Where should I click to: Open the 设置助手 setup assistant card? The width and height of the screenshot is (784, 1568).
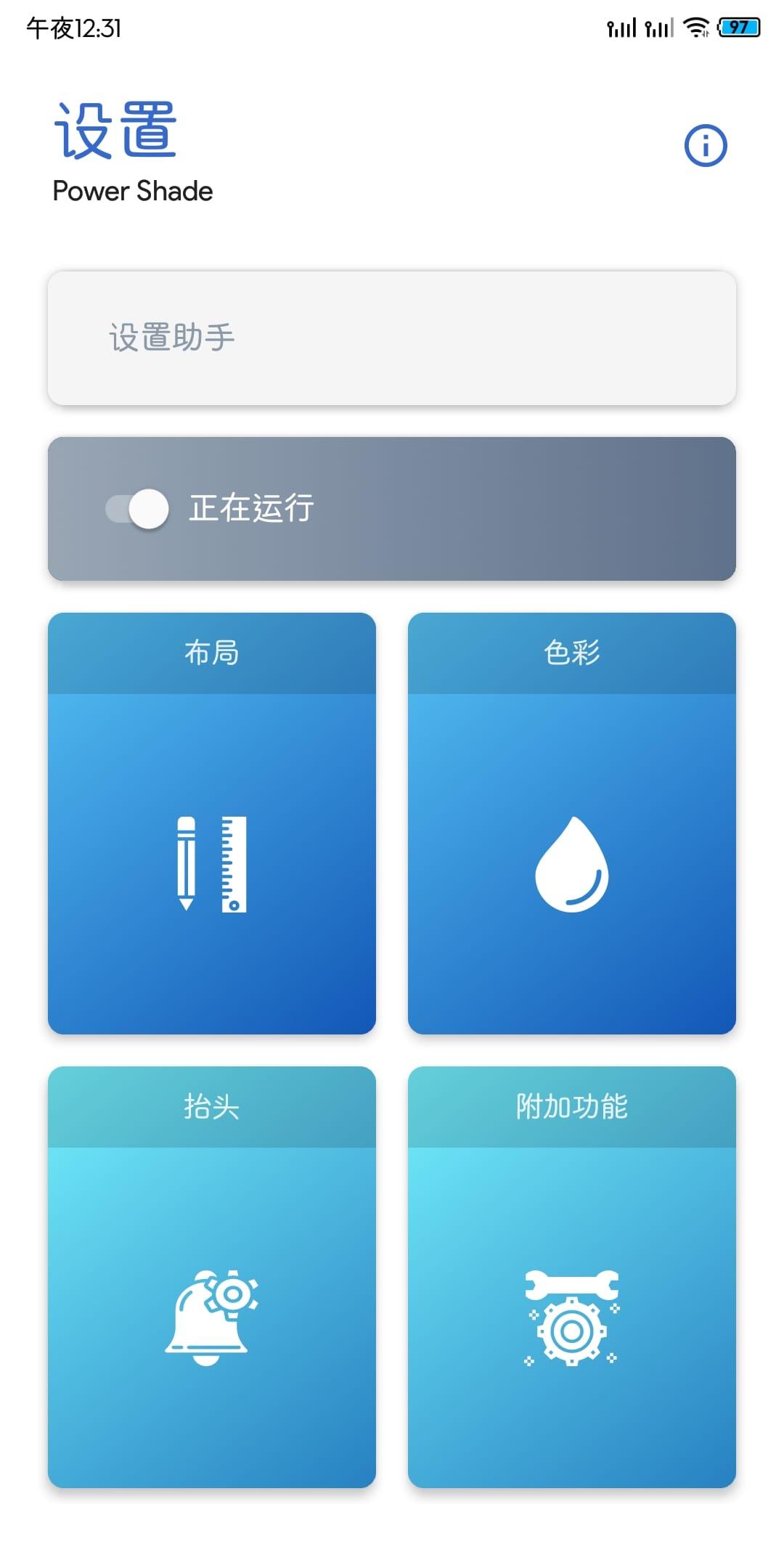click(x=392, y=338)
